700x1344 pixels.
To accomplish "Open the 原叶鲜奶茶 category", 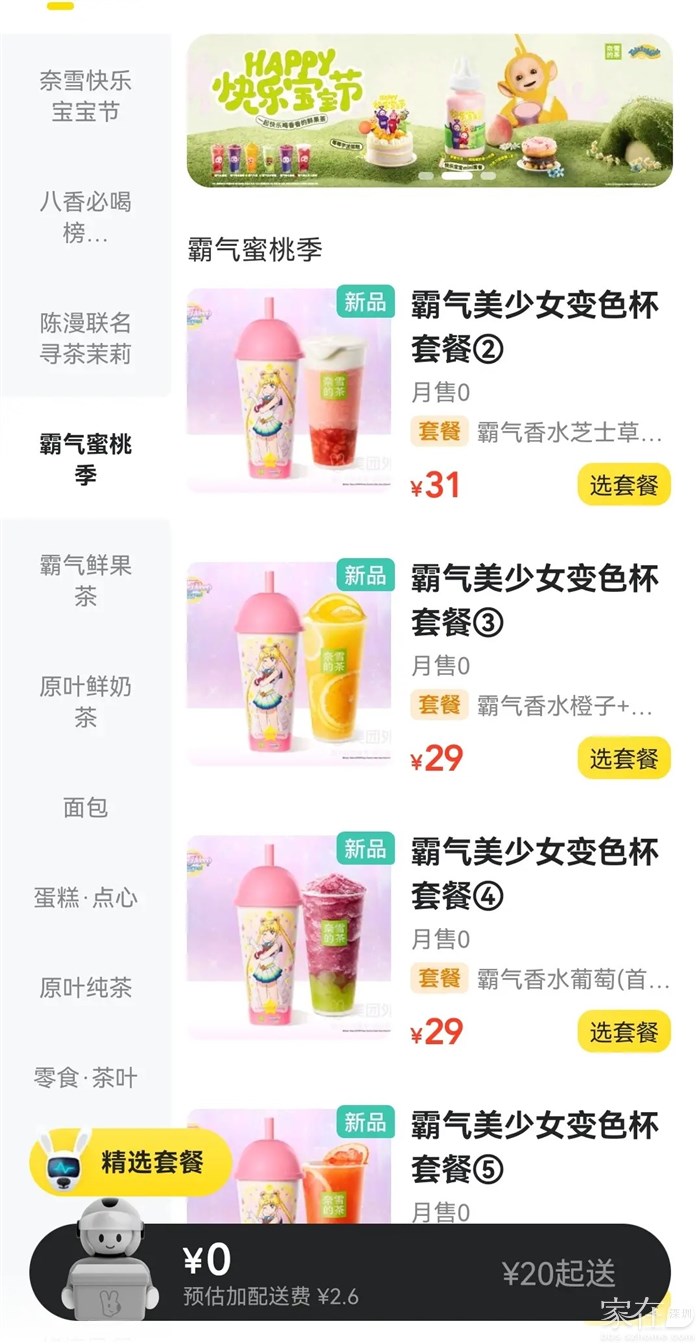I will pyautogui.click(x=85, y=702).
